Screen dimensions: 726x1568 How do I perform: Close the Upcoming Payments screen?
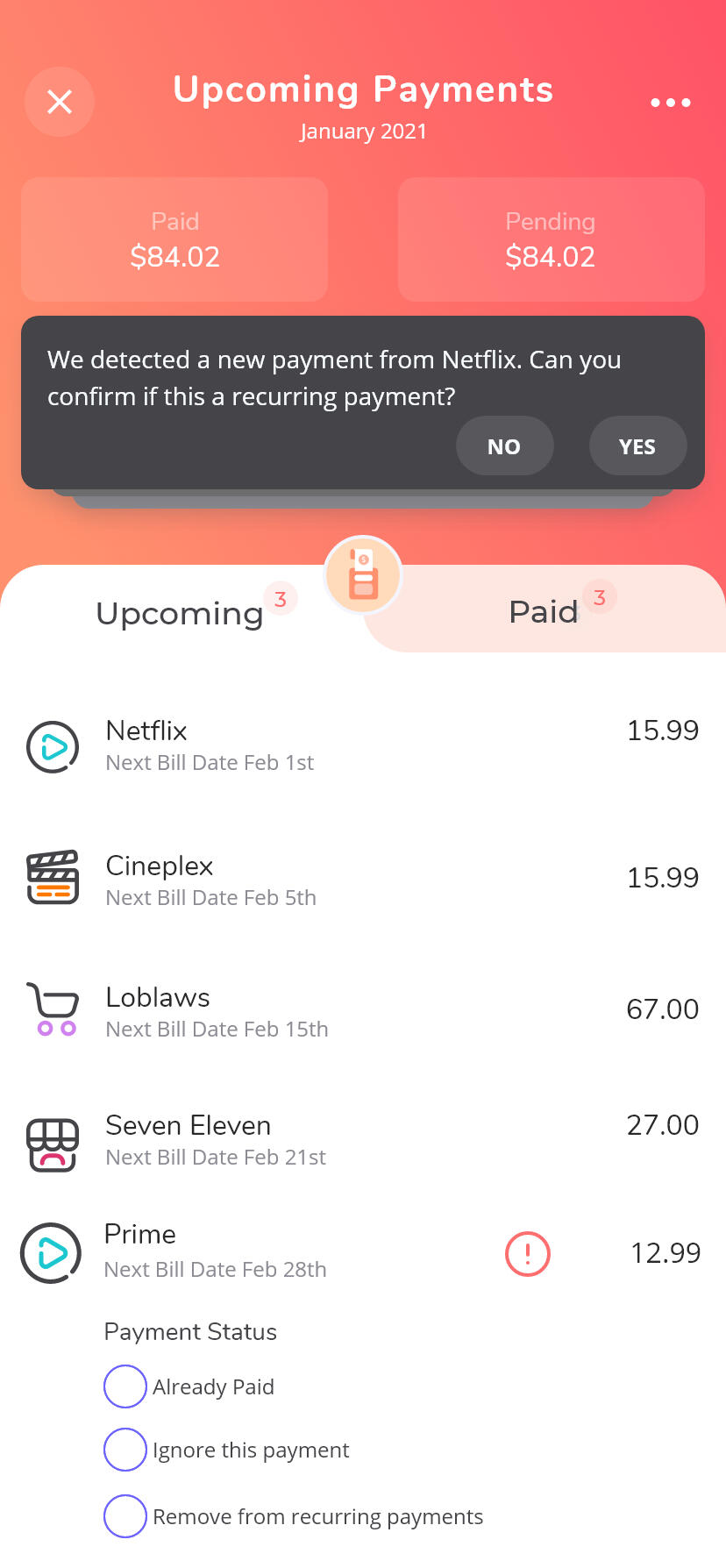(59, 102)
